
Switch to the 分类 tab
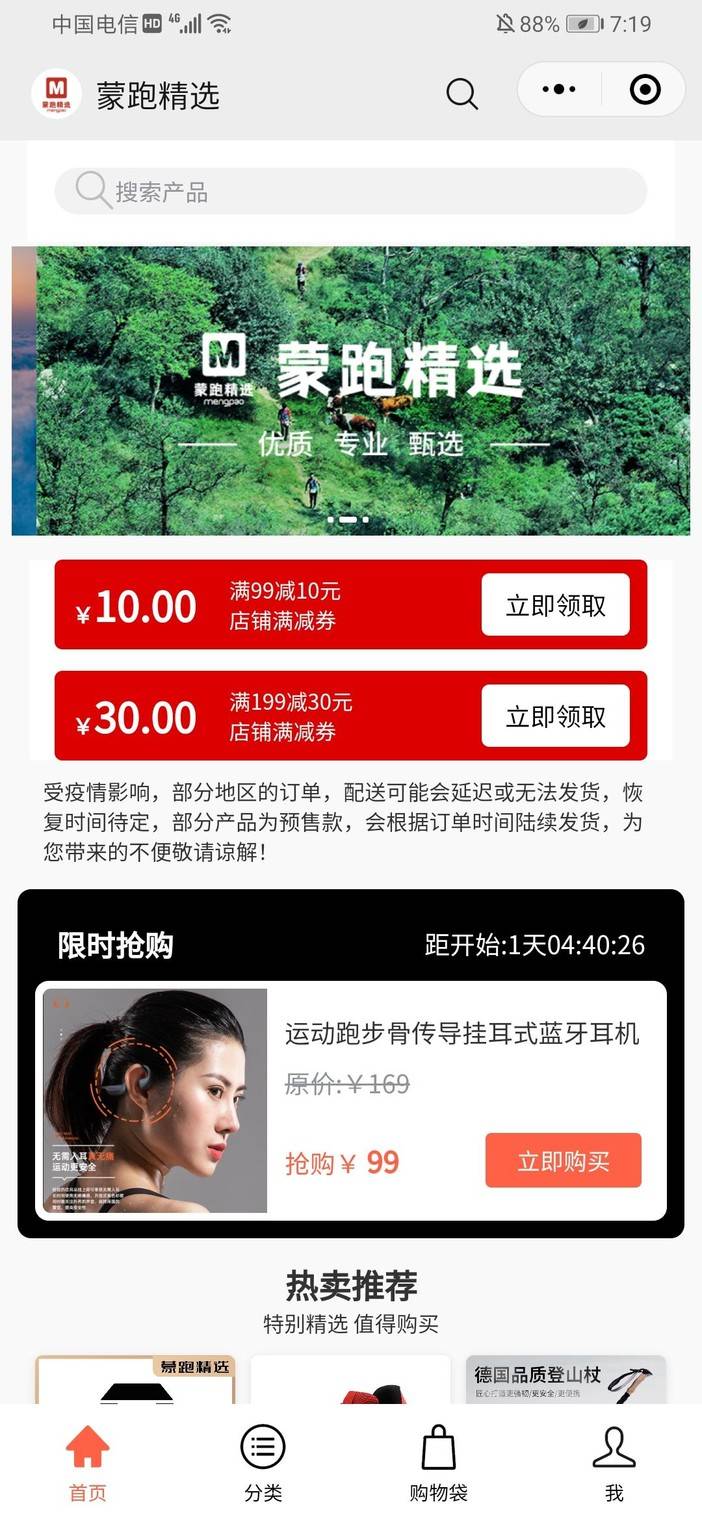263,1463
